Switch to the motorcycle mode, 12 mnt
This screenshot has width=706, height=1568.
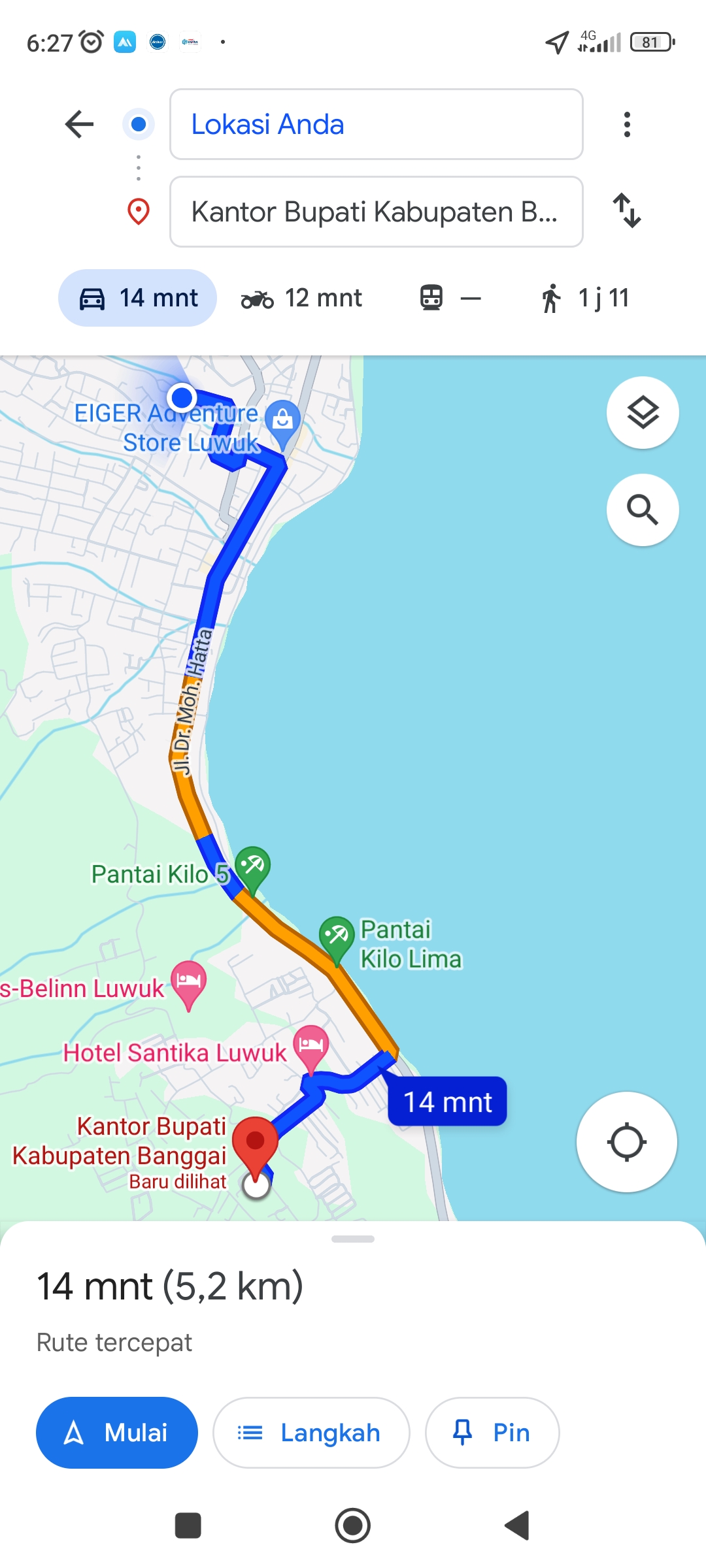tap(302, 298)
